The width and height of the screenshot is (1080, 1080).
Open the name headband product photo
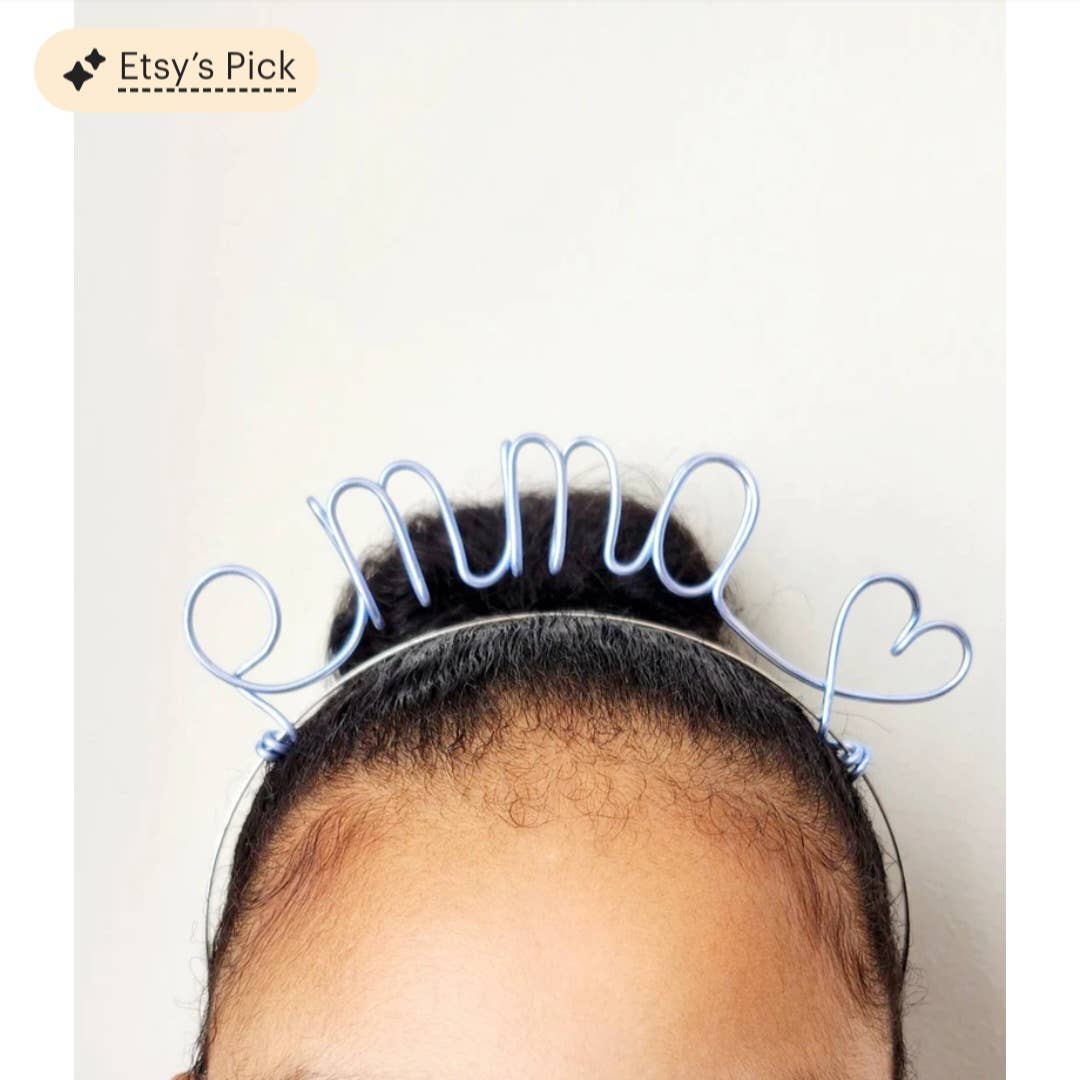click(540, 600)
